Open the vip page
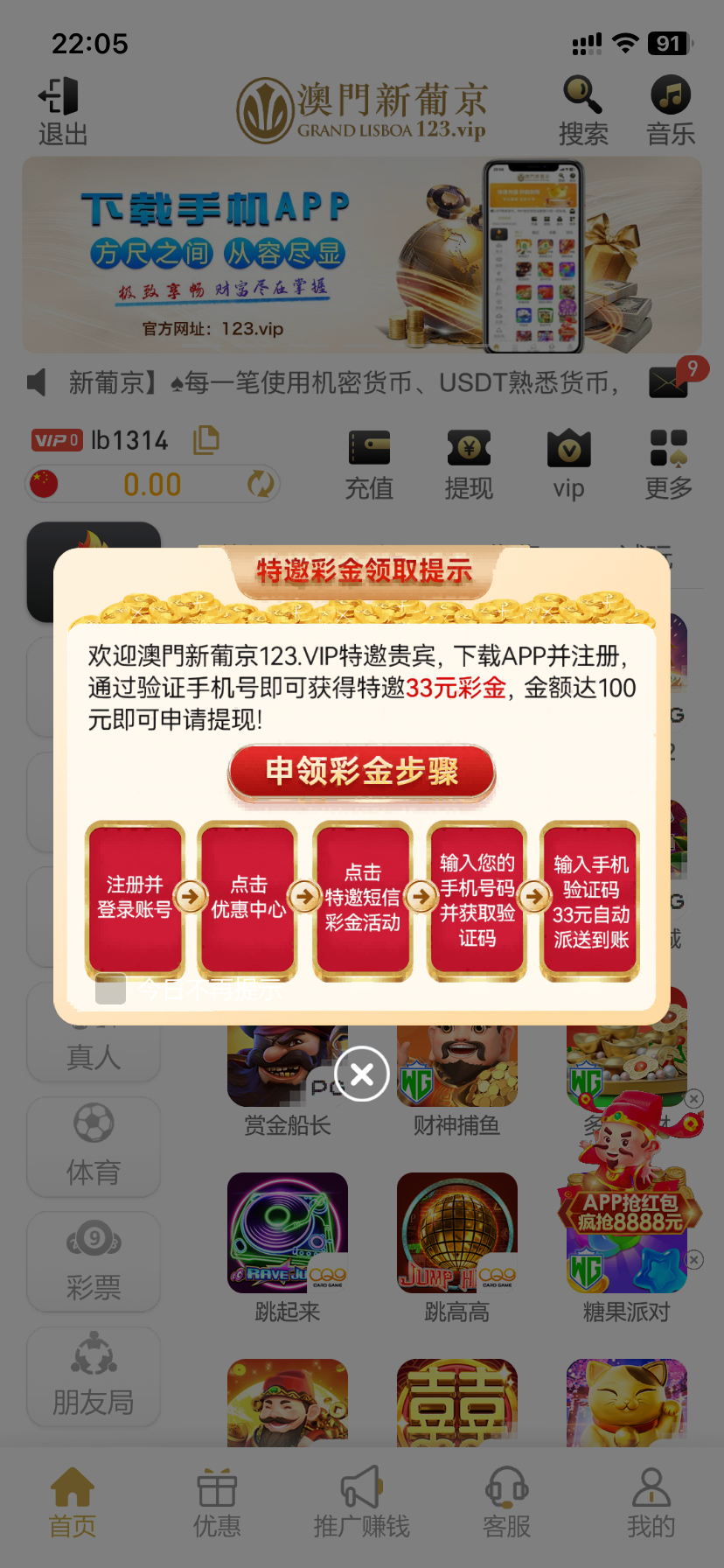 click(568, 465)
